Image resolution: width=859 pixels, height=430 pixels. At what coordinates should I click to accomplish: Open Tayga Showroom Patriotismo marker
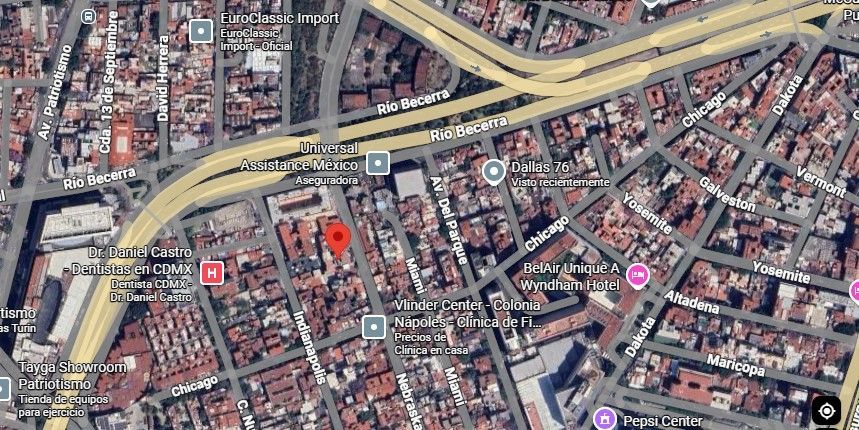(x=3, y=389)
